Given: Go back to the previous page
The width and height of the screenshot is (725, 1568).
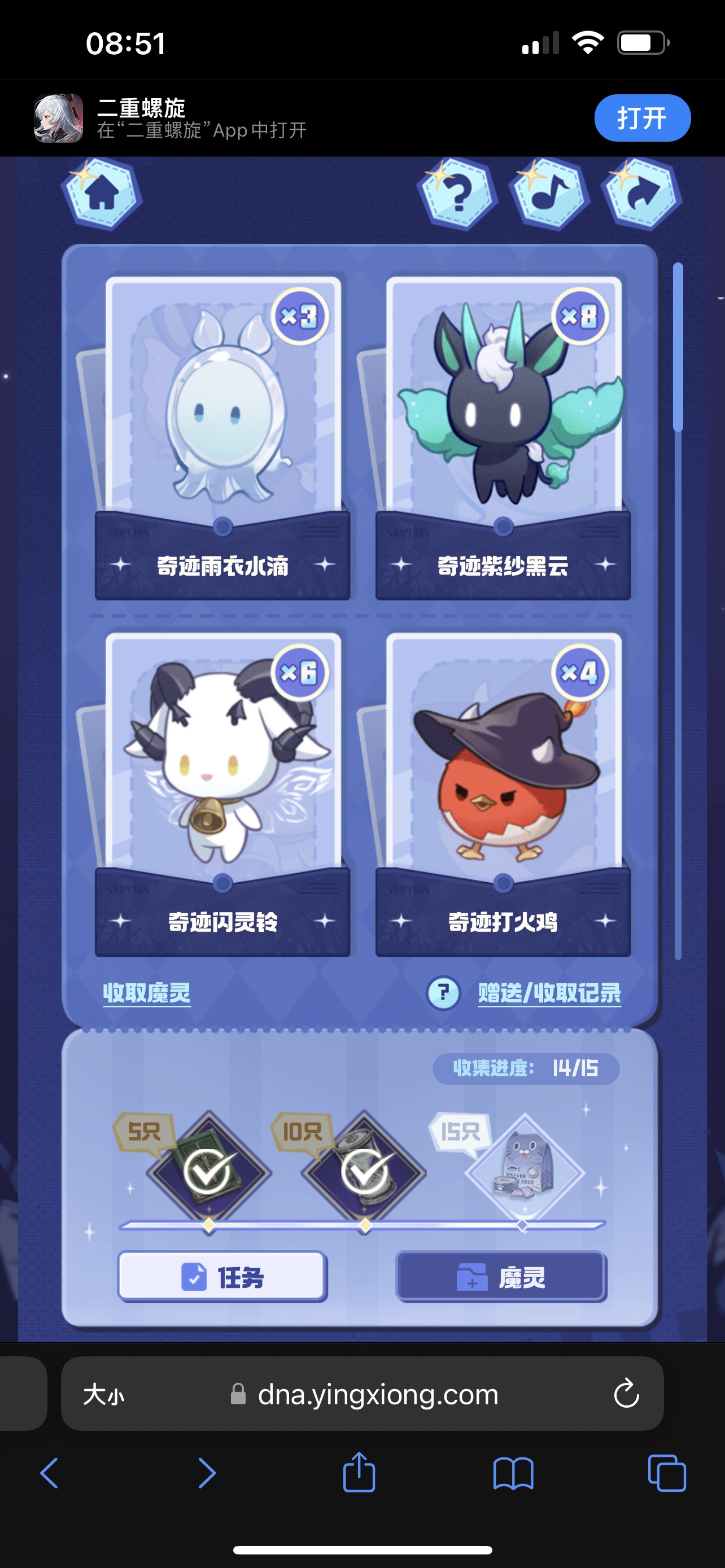Looking at the screenshot, I should 49,1474.
